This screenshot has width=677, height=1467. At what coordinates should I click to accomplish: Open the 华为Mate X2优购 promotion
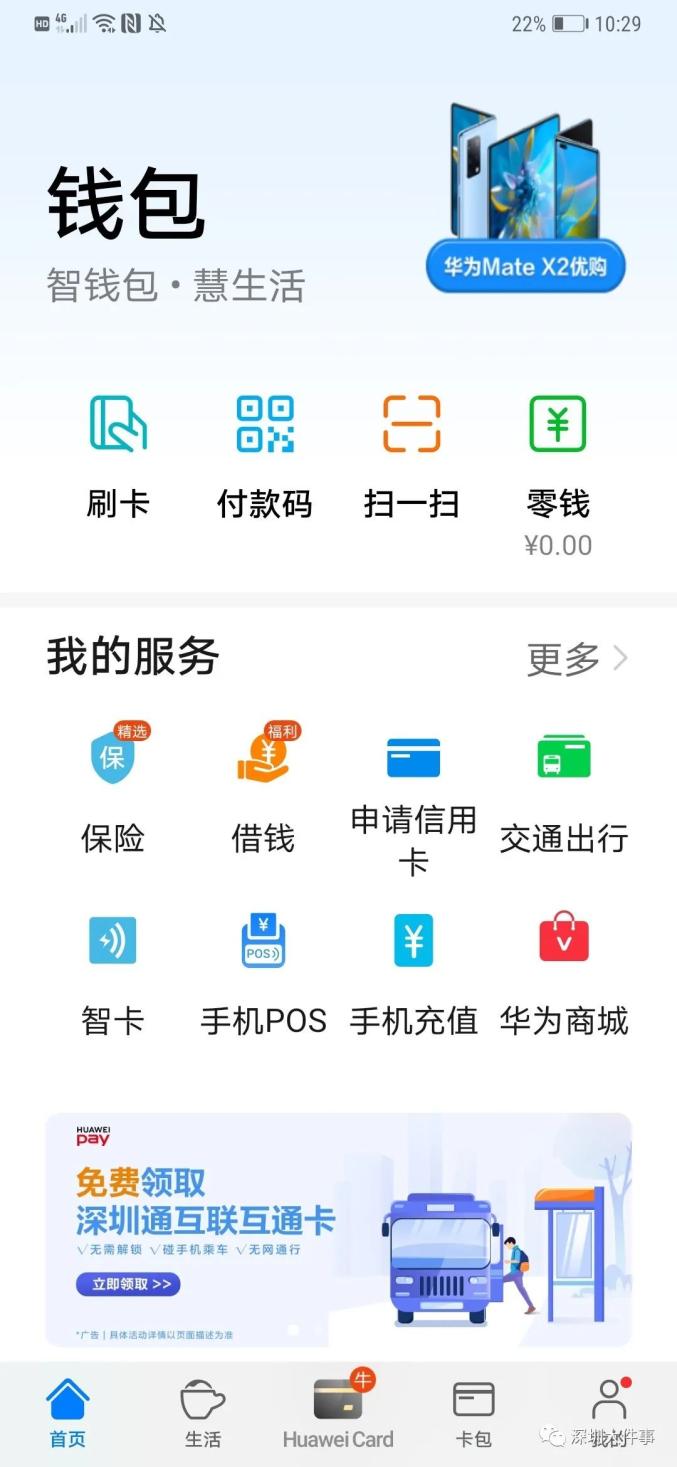pos(525,267)
